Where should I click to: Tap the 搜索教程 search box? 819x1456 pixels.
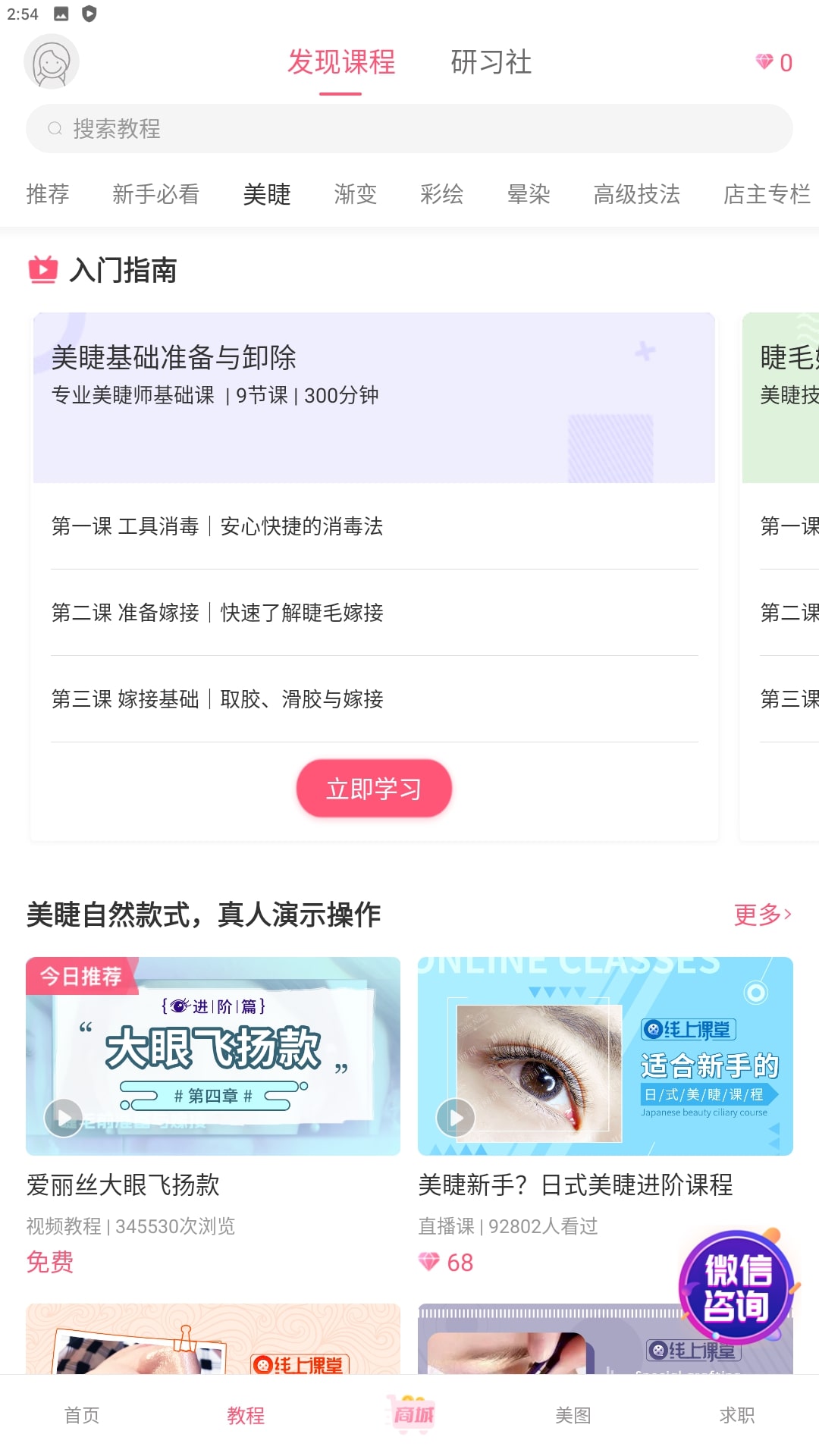[x=409, y=129]
